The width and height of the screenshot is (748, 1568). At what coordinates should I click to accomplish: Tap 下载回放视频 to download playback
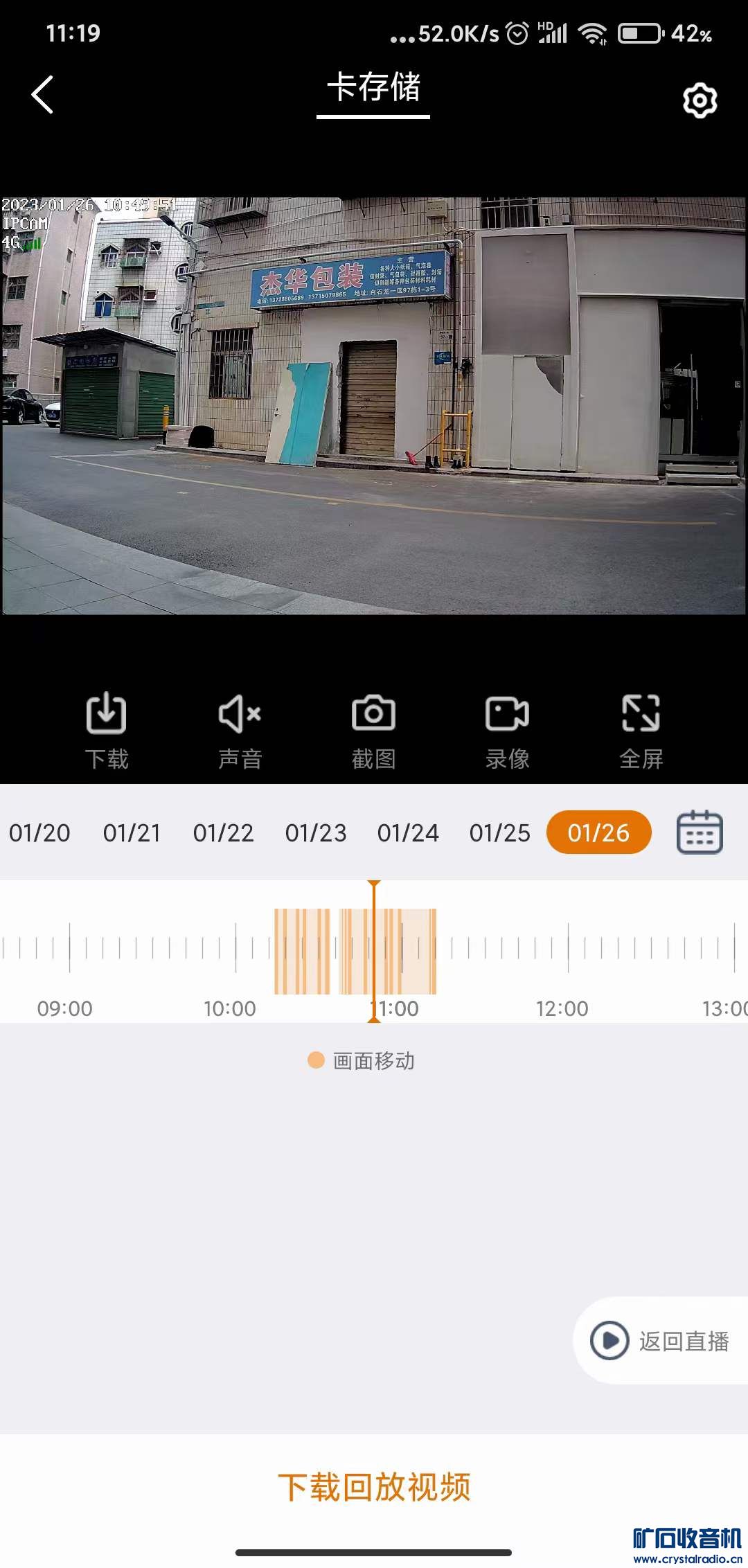tap(374, 1487)
